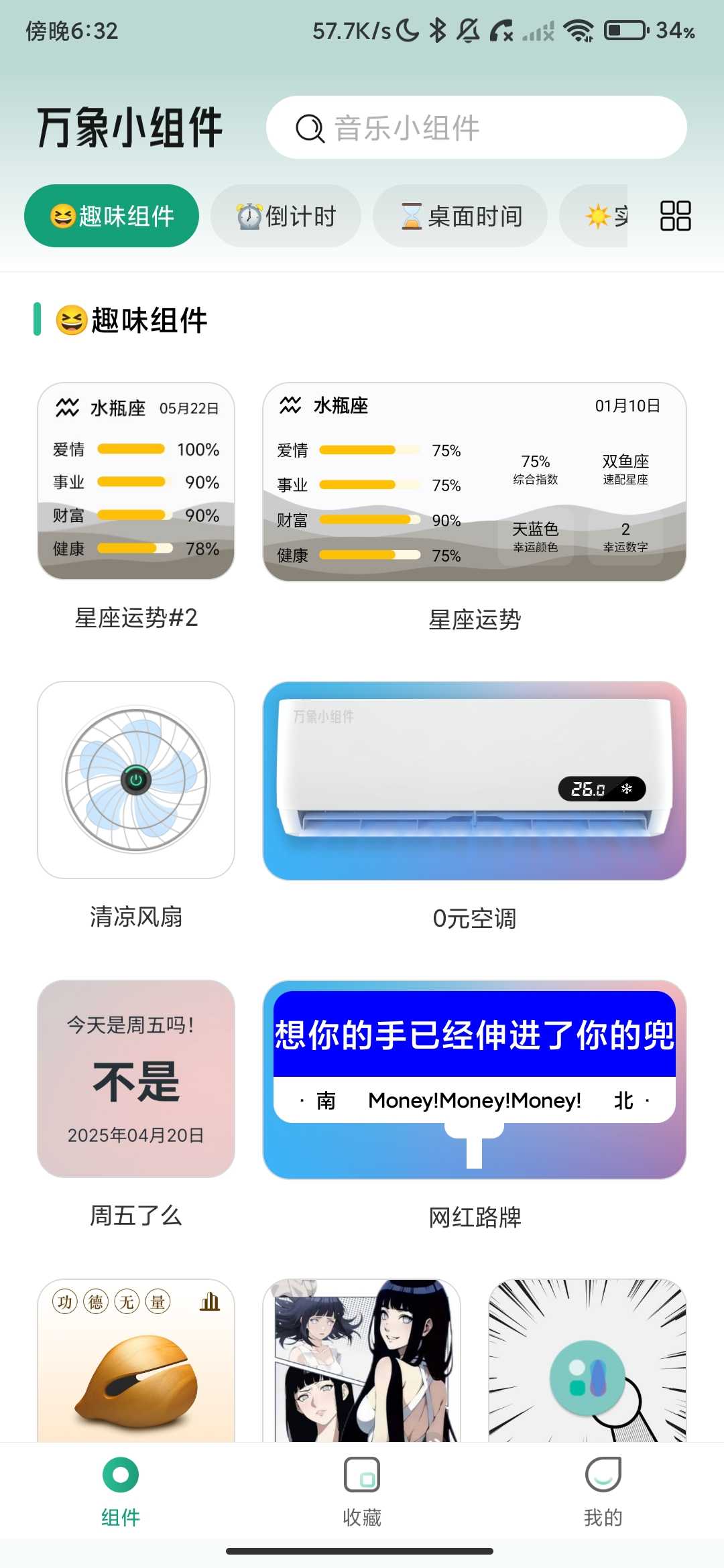Open the 星座运势#2 widget
This screenshot has height=1568, width=724.
pos(136,481)
